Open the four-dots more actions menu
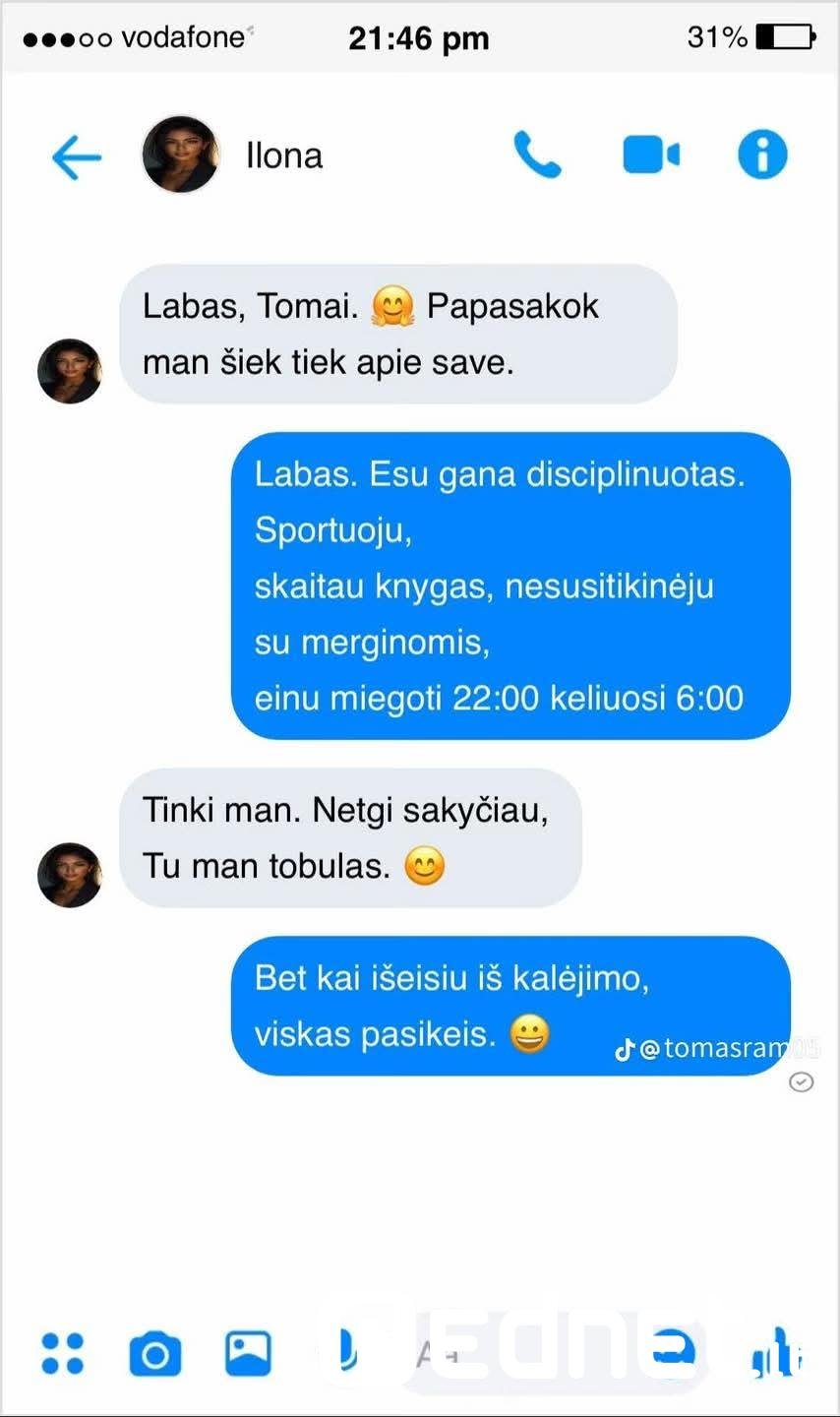The height and width of the screenshot is (1417, 840). [63, 1353]
